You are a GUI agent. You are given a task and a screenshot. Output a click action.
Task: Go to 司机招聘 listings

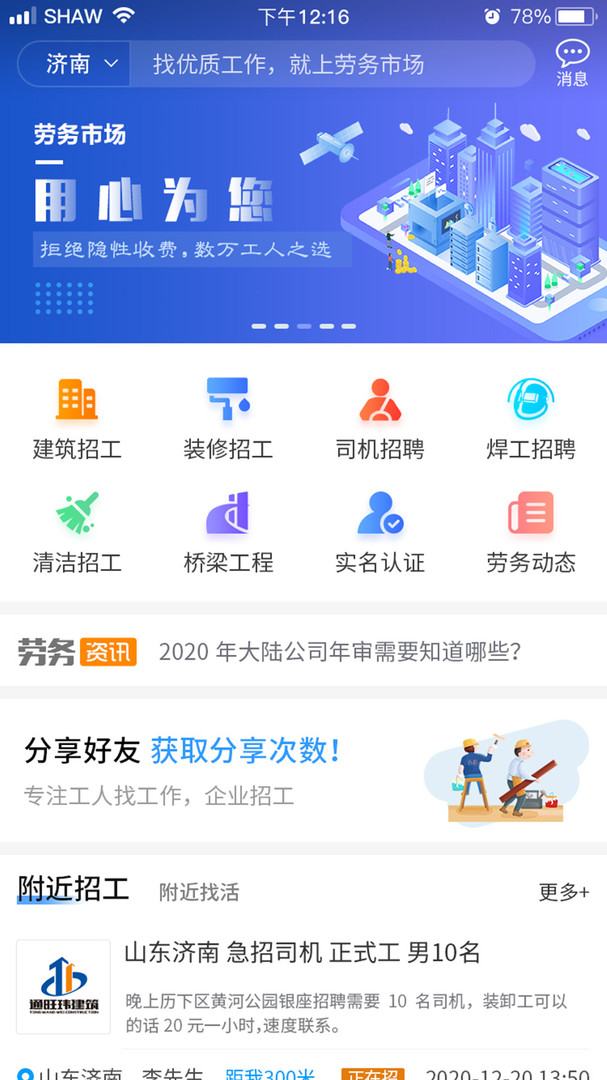click(379, 419)
